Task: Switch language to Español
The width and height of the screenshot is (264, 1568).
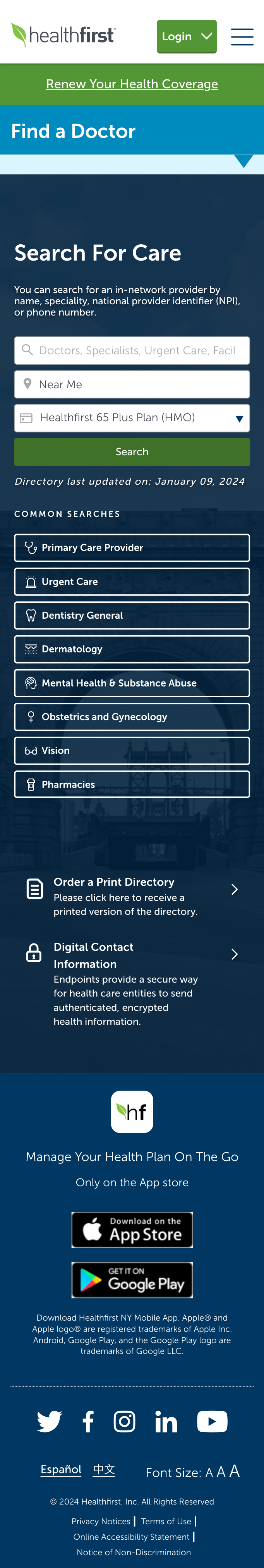Action: [x=61, y=1469]
